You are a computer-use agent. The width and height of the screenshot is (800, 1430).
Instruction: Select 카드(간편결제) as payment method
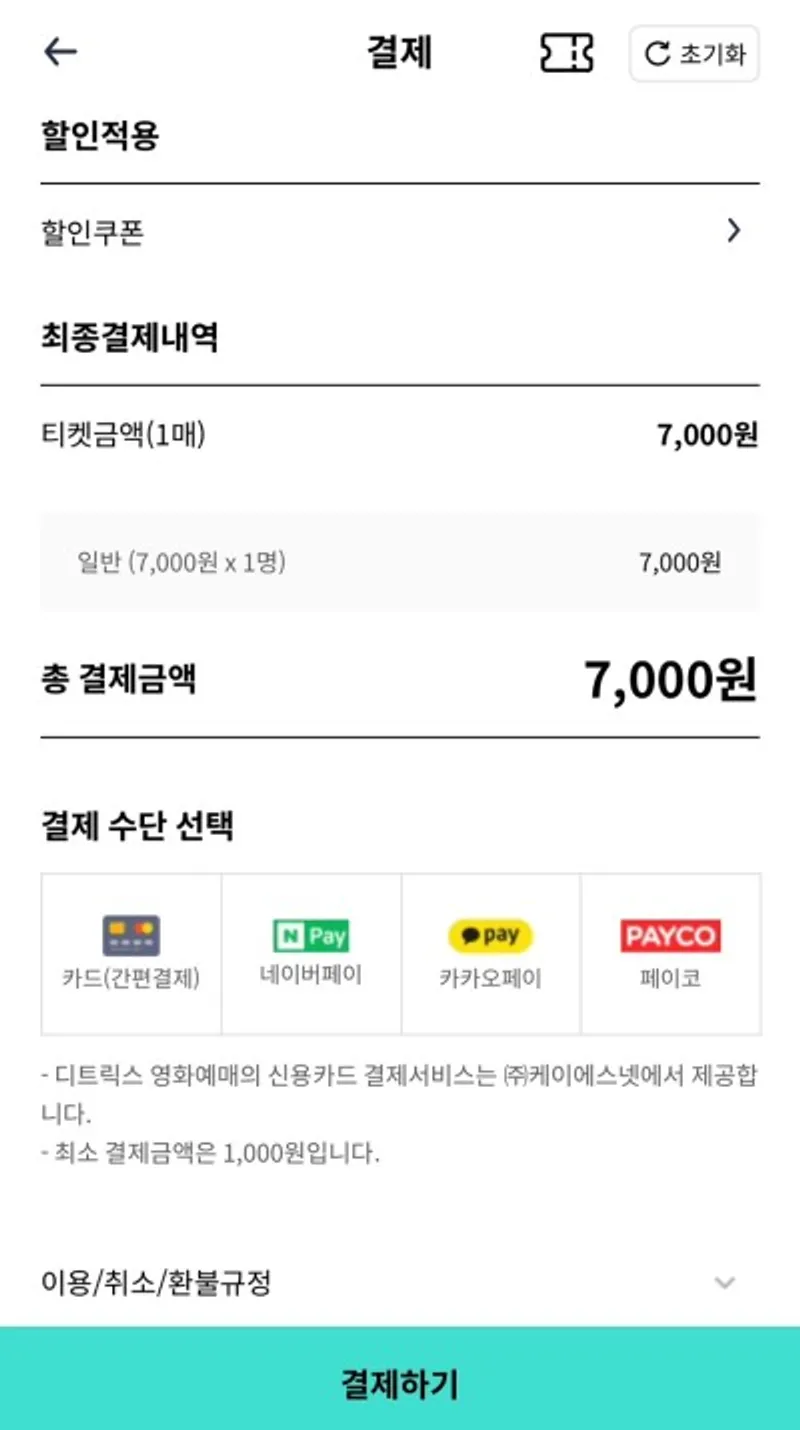[131, 953]
